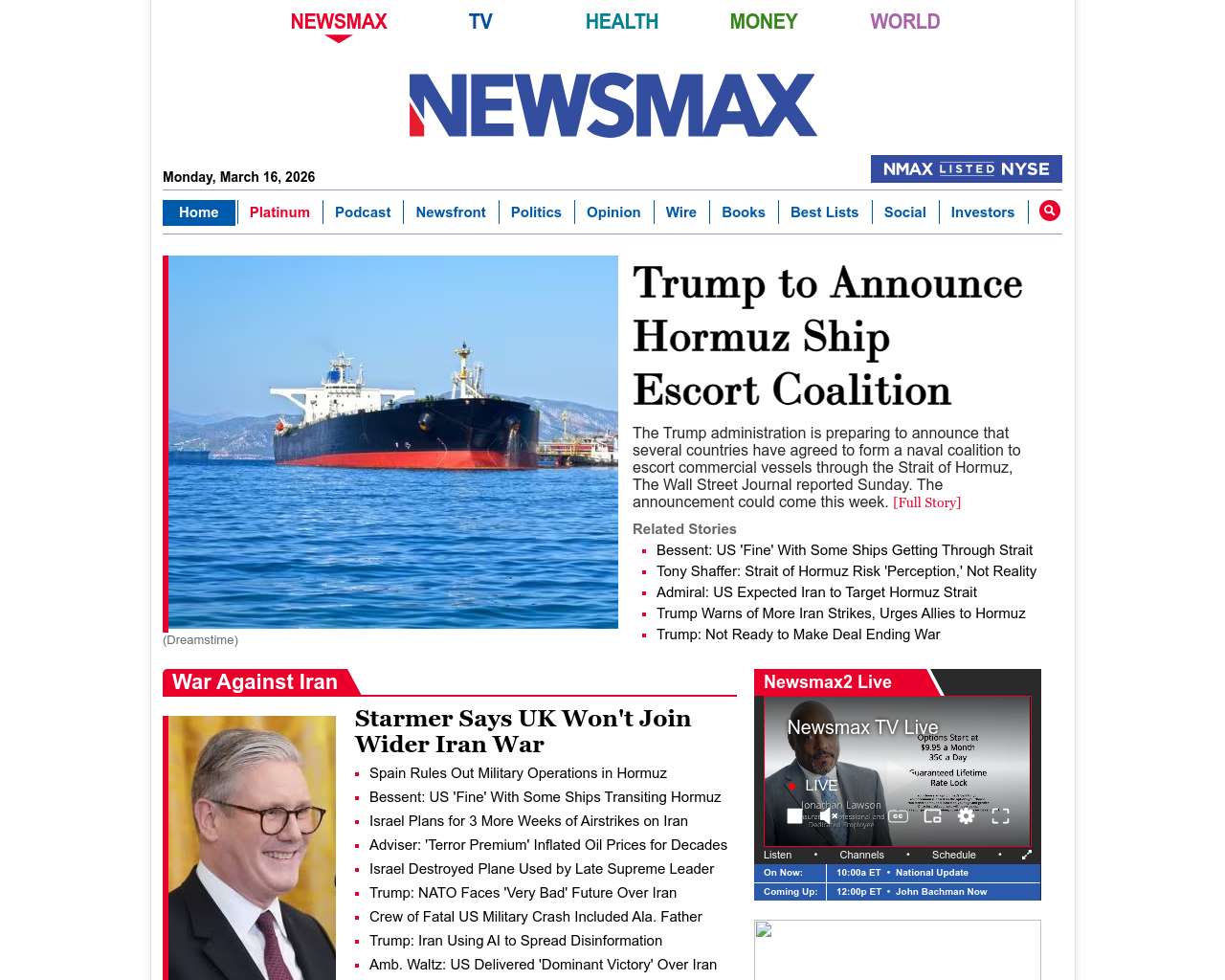This screenshot has height=980, width=1225.
Task: Select Platinum in the navigation bar
Action: coord(279,212)
